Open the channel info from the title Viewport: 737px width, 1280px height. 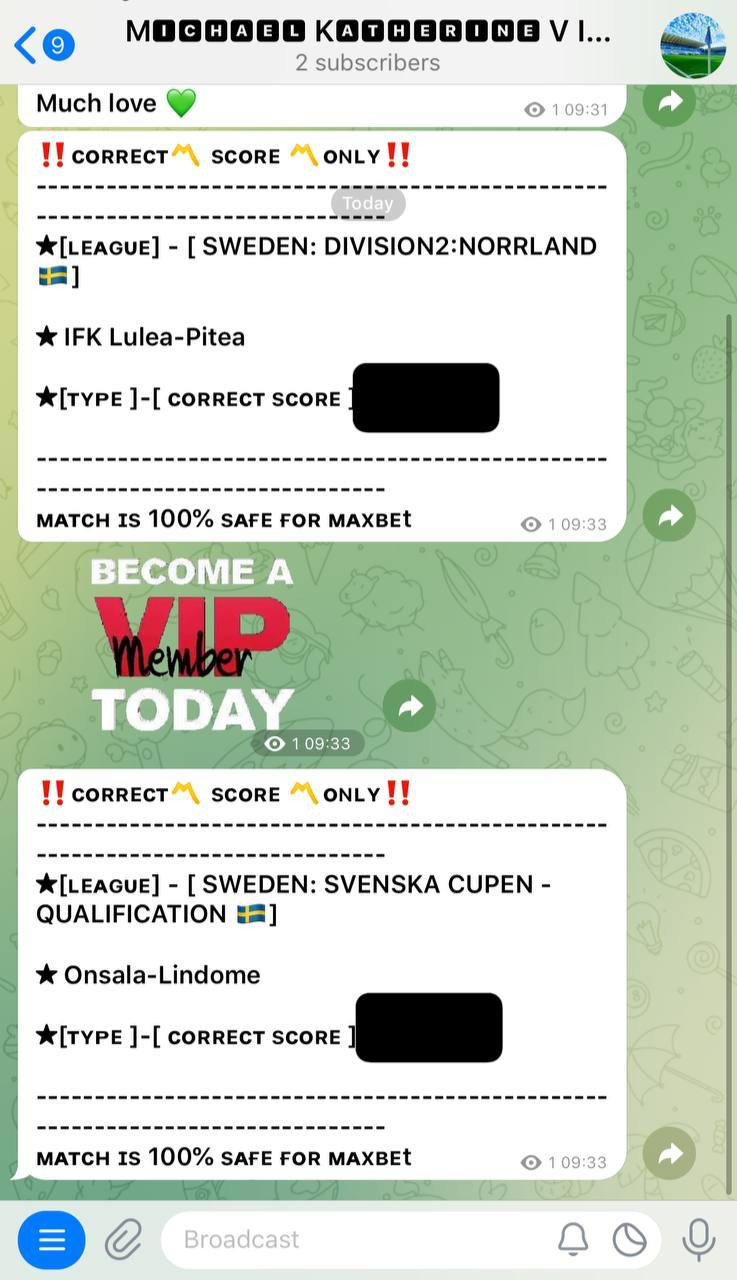[368, 45]
